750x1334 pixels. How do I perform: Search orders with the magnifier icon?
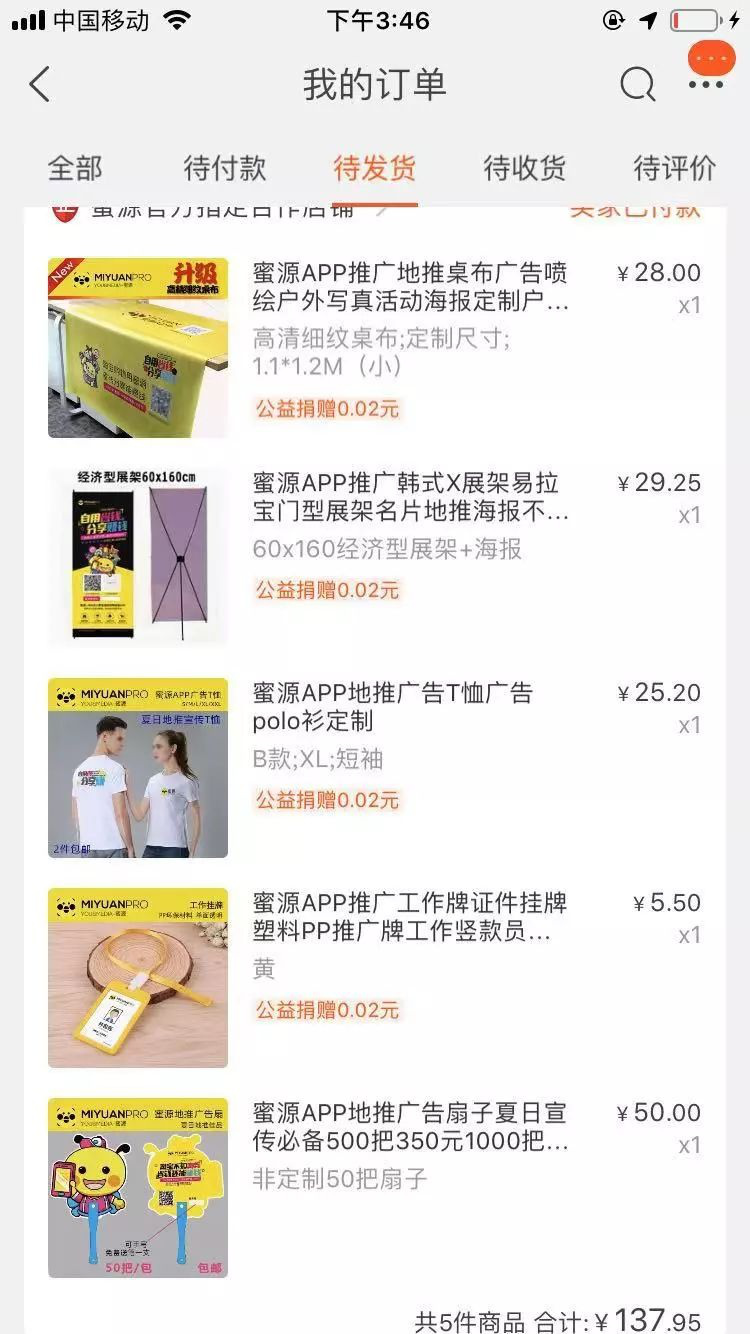pyautogui.click(x=637, y=85)
